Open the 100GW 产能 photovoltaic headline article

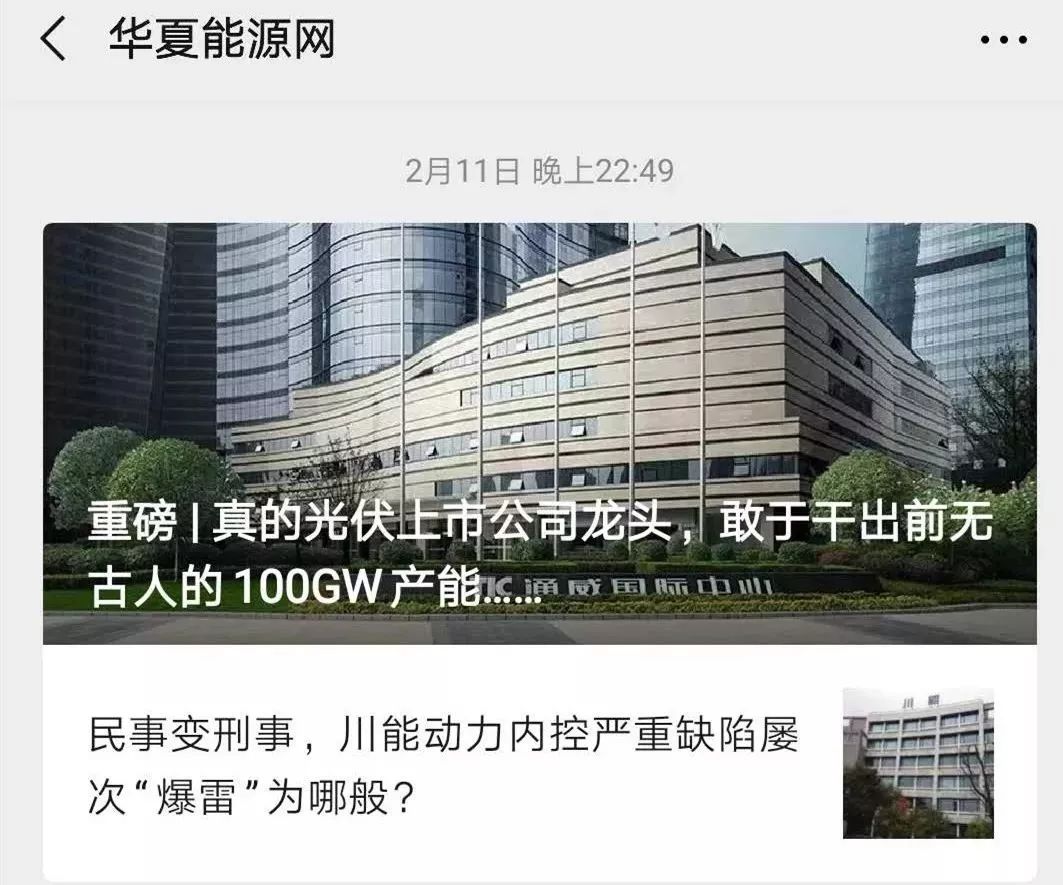pos(539,433)
